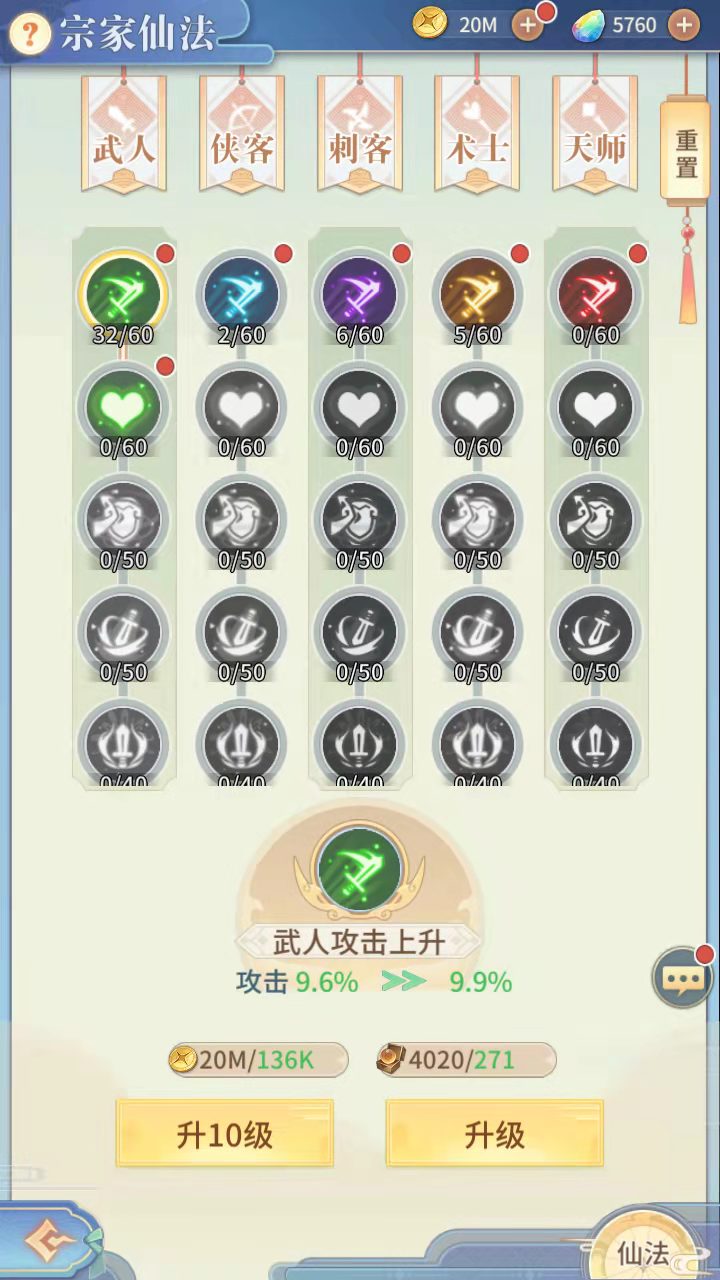
Task: Switch to the 刺客 class tab
Action: [360, 135]
